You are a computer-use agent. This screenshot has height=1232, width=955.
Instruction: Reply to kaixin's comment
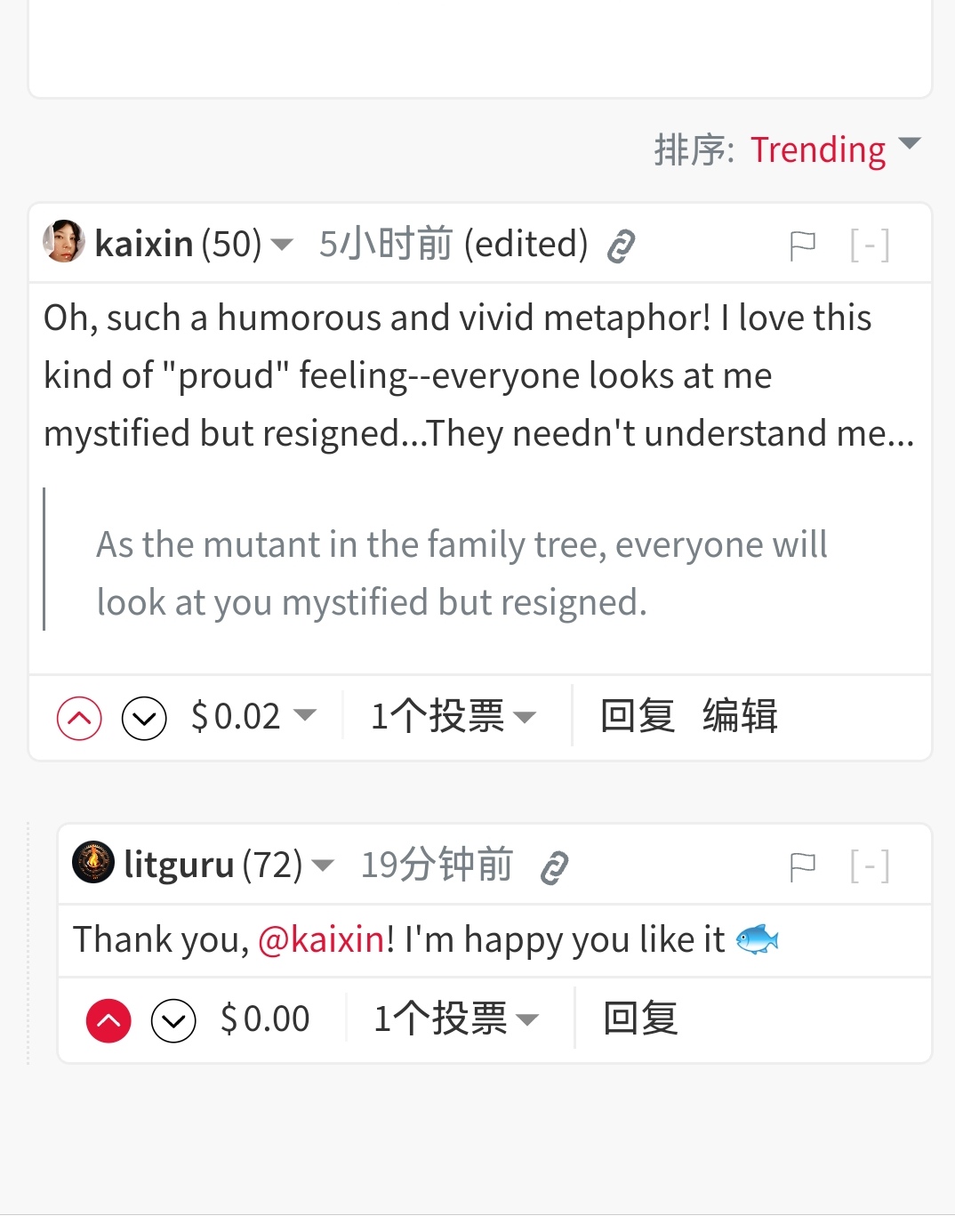point(637,716)
